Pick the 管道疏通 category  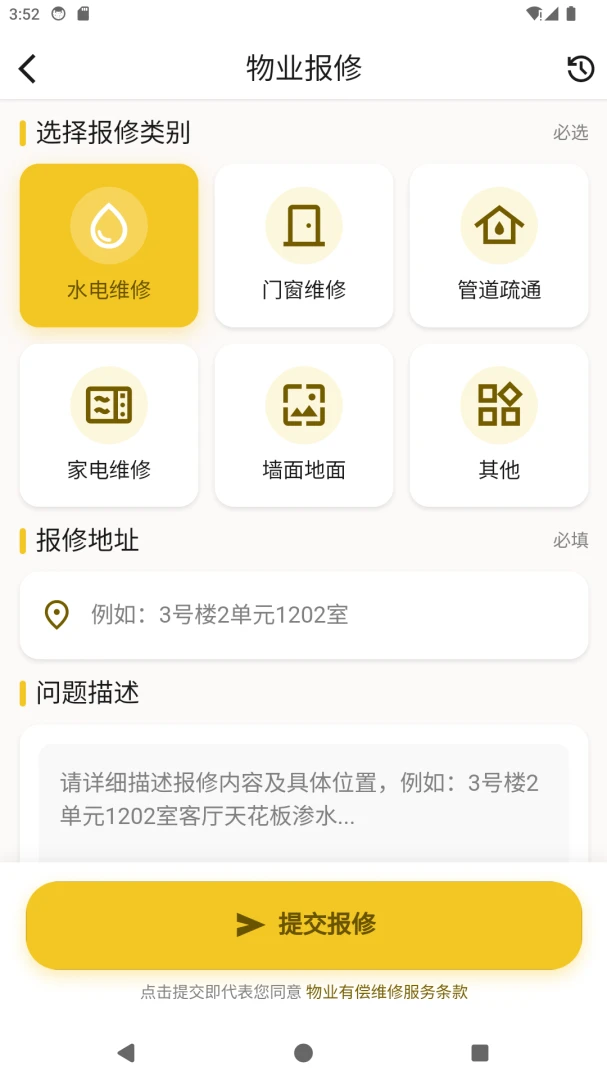499,245
